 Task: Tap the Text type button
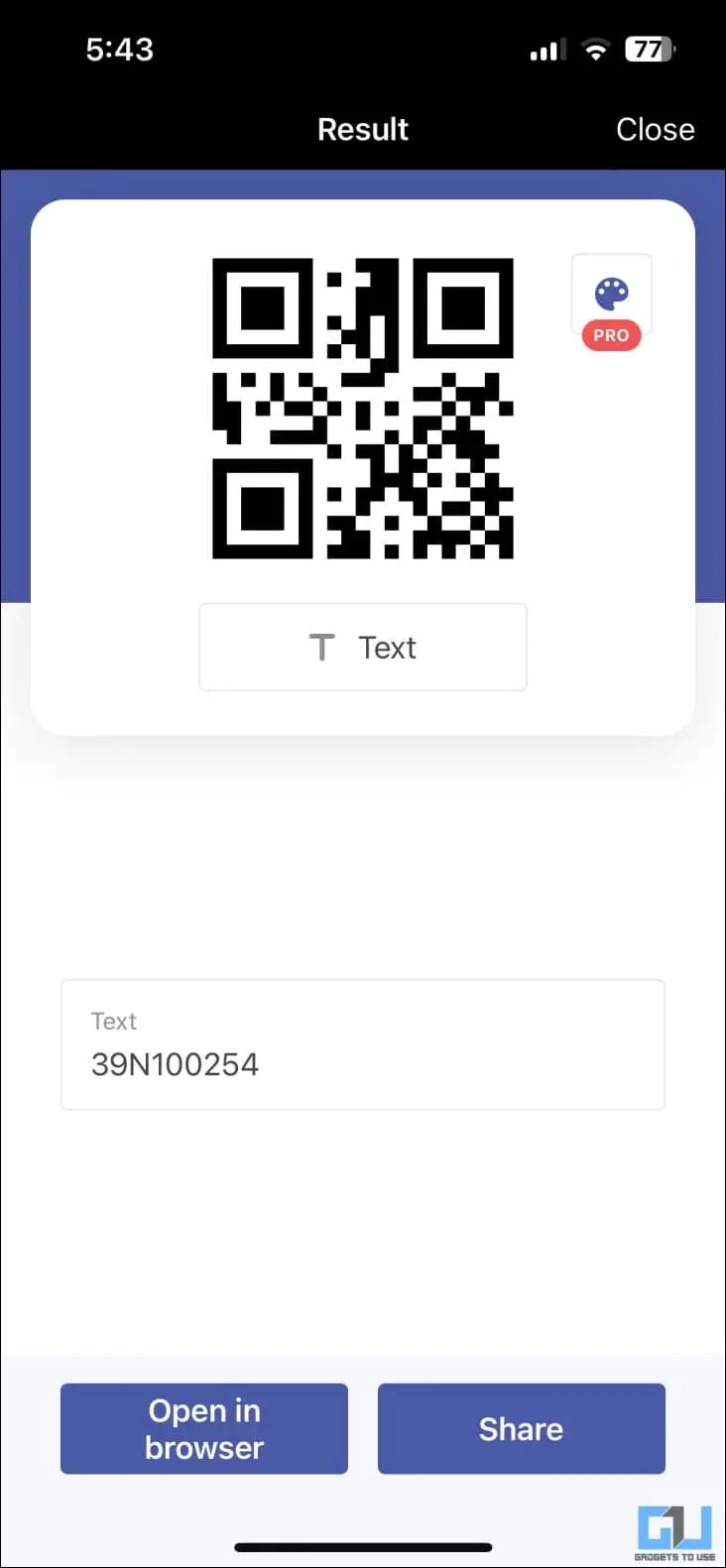pyautogui.click(x=363, y=647)
